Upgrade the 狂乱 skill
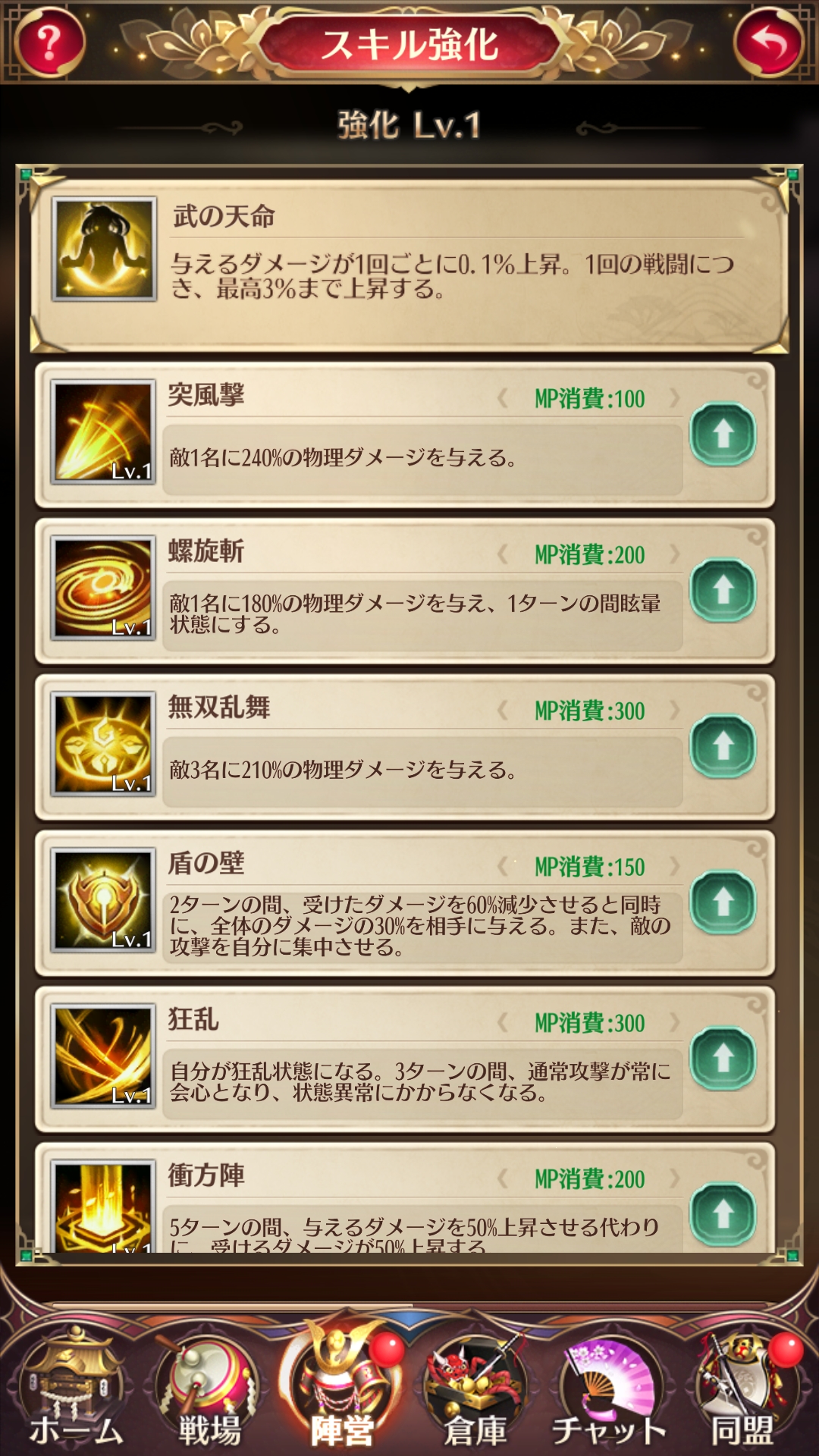This screenshot has height=1456, width=819. coord(723,1058)
